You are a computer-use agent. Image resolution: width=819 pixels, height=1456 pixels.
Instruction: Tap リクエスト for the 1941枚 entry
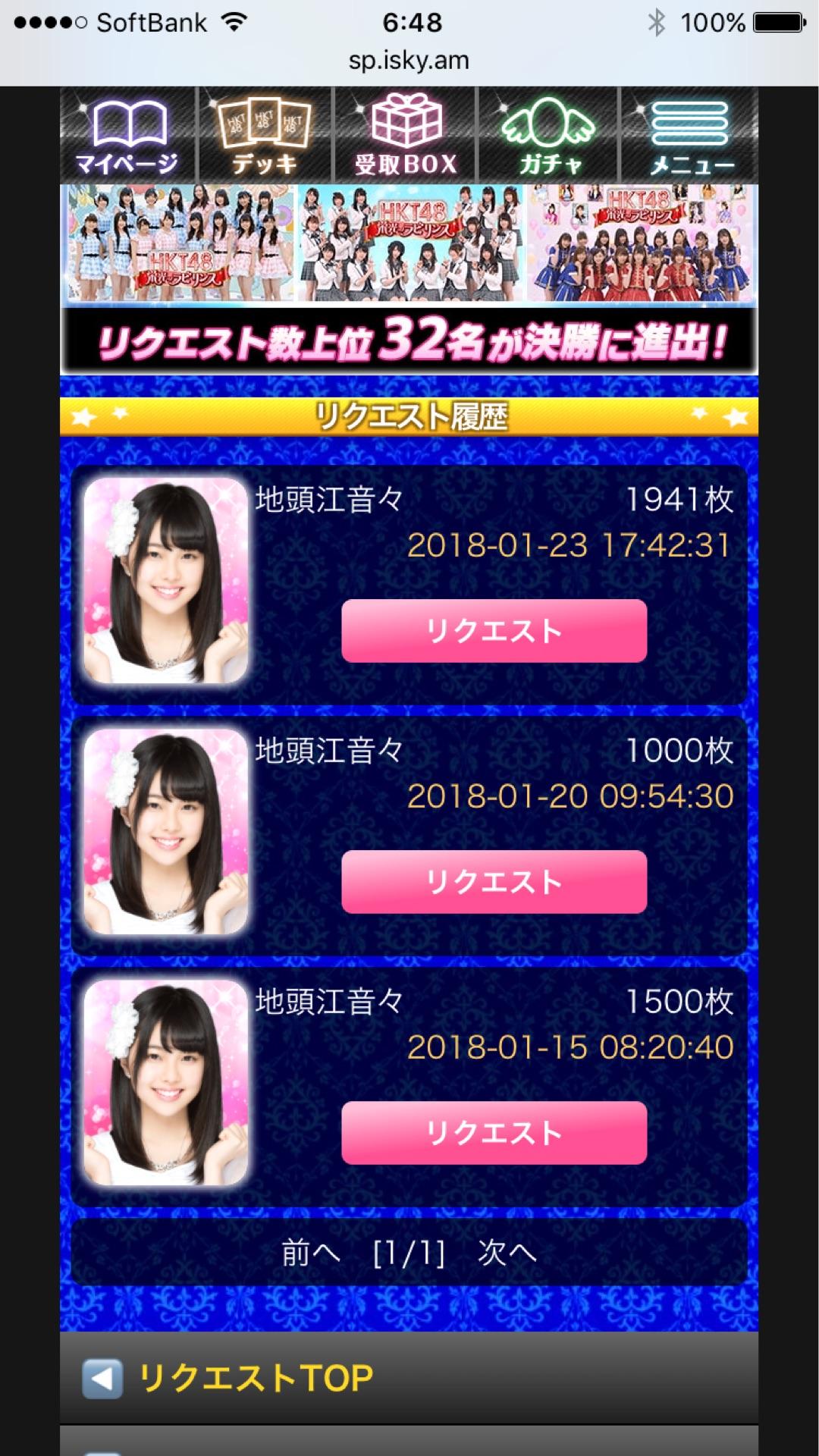(494, 631)
